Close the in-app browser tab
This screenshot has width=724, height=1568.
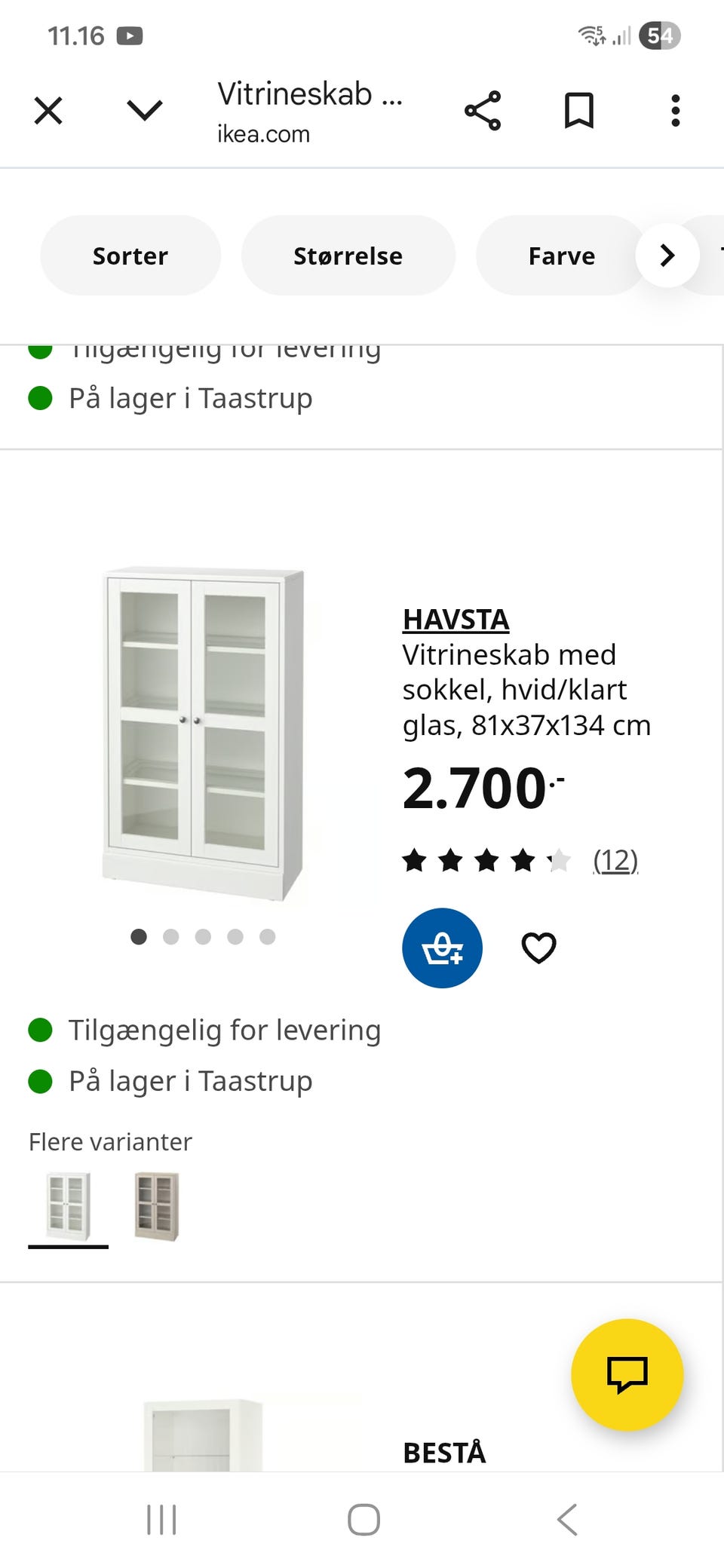48,111
